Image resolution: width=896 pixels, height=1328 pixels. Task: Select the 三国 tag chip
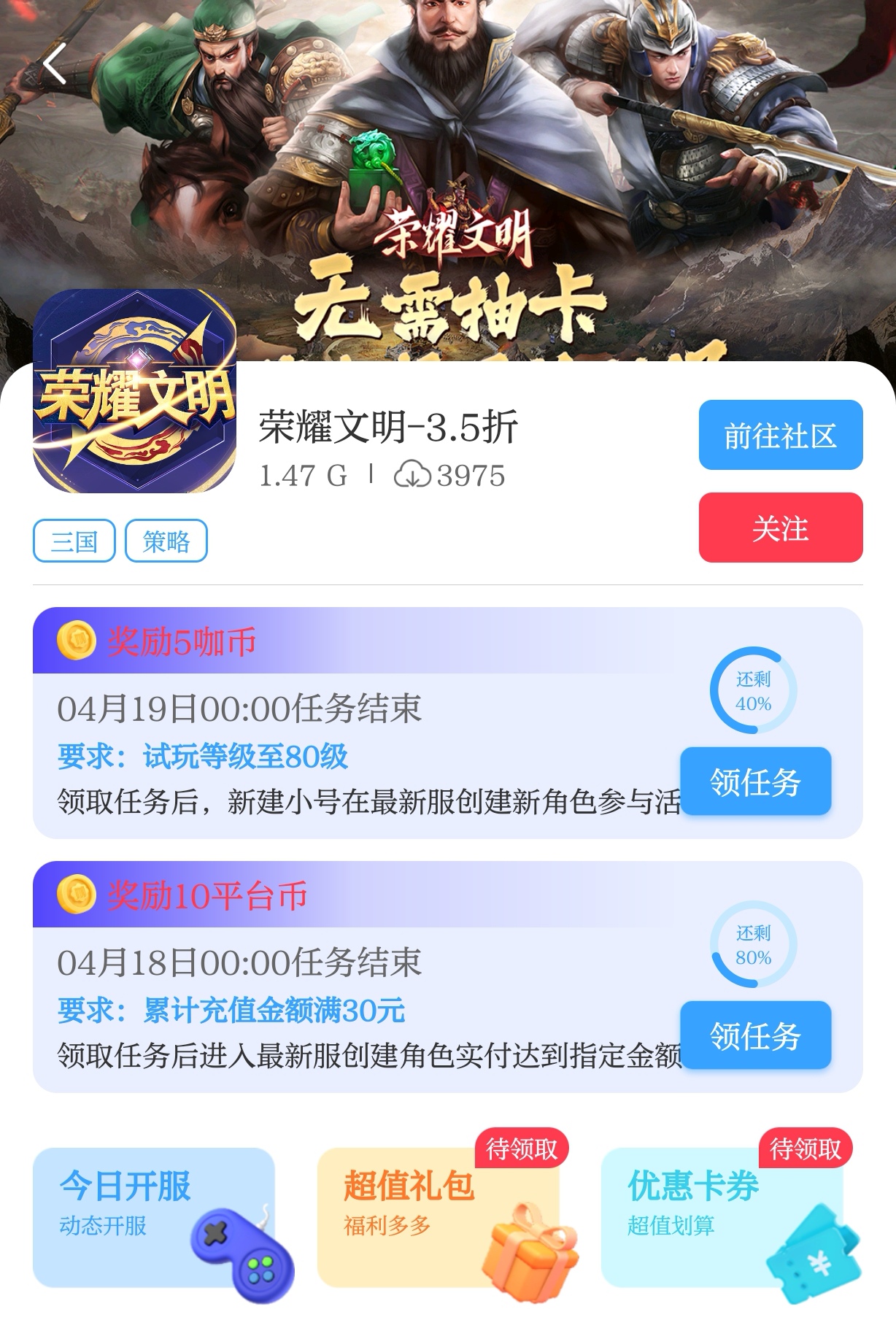tap(74, 541)
